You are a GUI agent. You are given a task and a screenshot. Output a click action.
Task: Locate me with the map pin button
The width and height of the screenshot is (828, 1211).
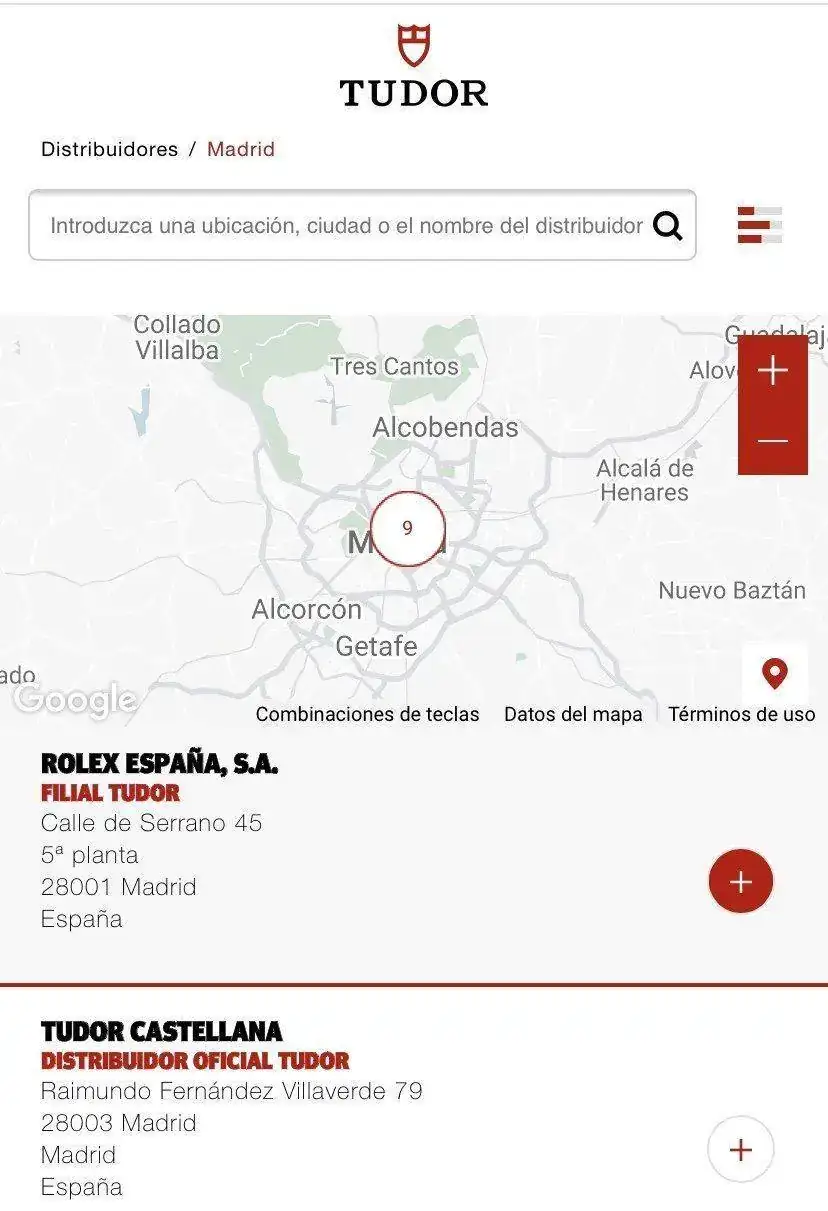pos(775,674)
